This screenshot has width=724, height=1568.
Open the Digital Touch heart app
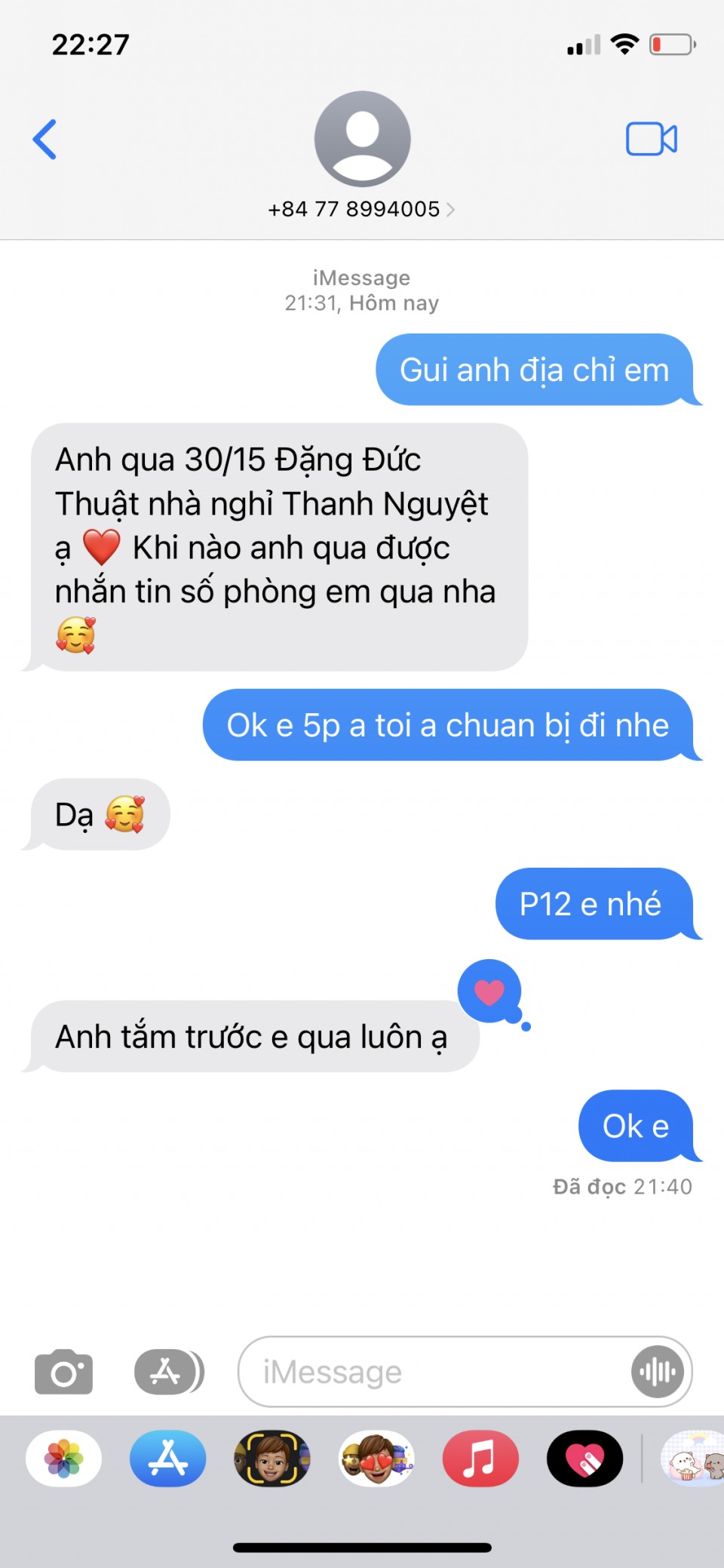pyautogui.click(x=584, y=1458)
